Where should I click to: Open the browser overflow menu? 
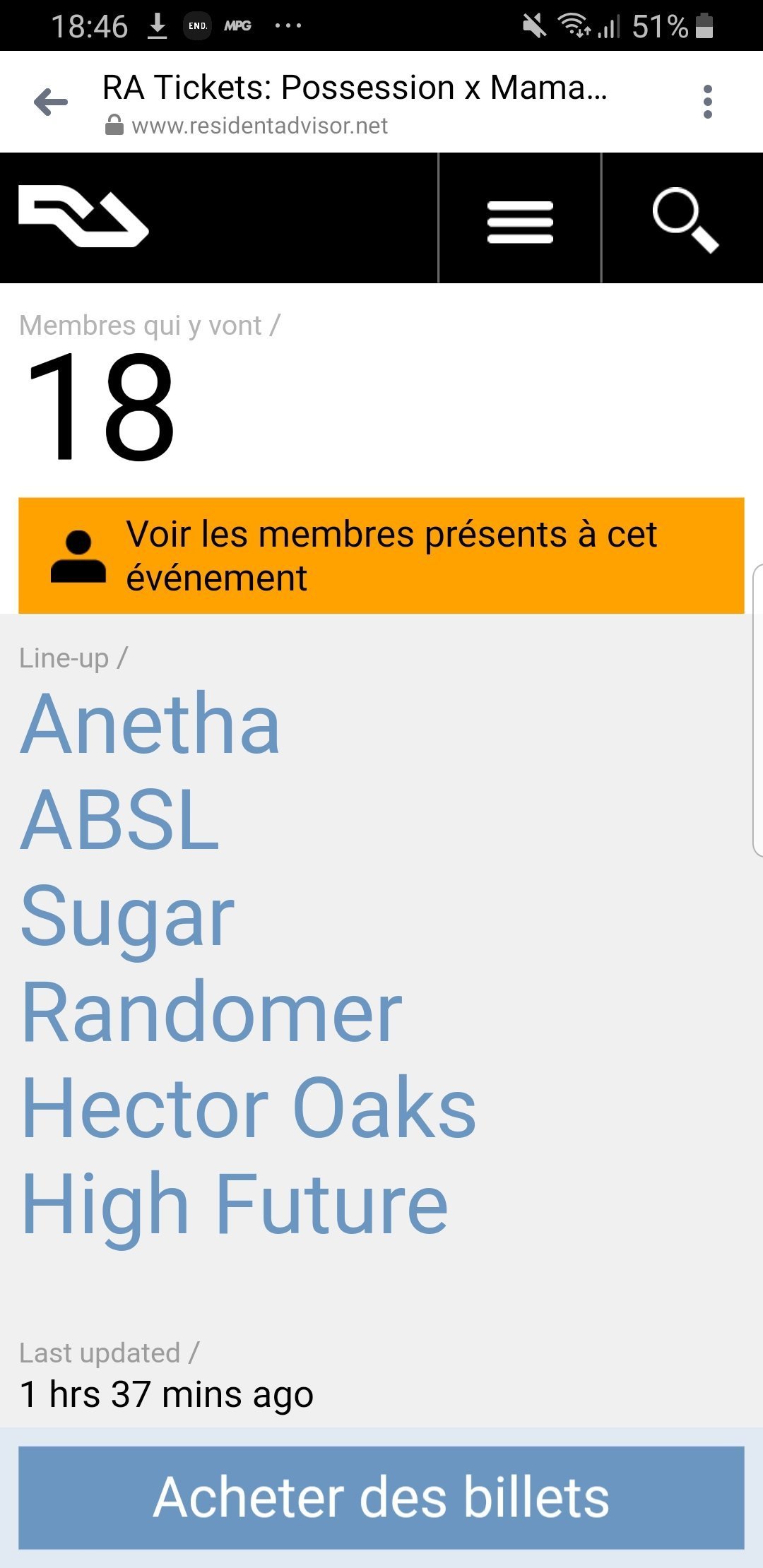pos(707,102)
